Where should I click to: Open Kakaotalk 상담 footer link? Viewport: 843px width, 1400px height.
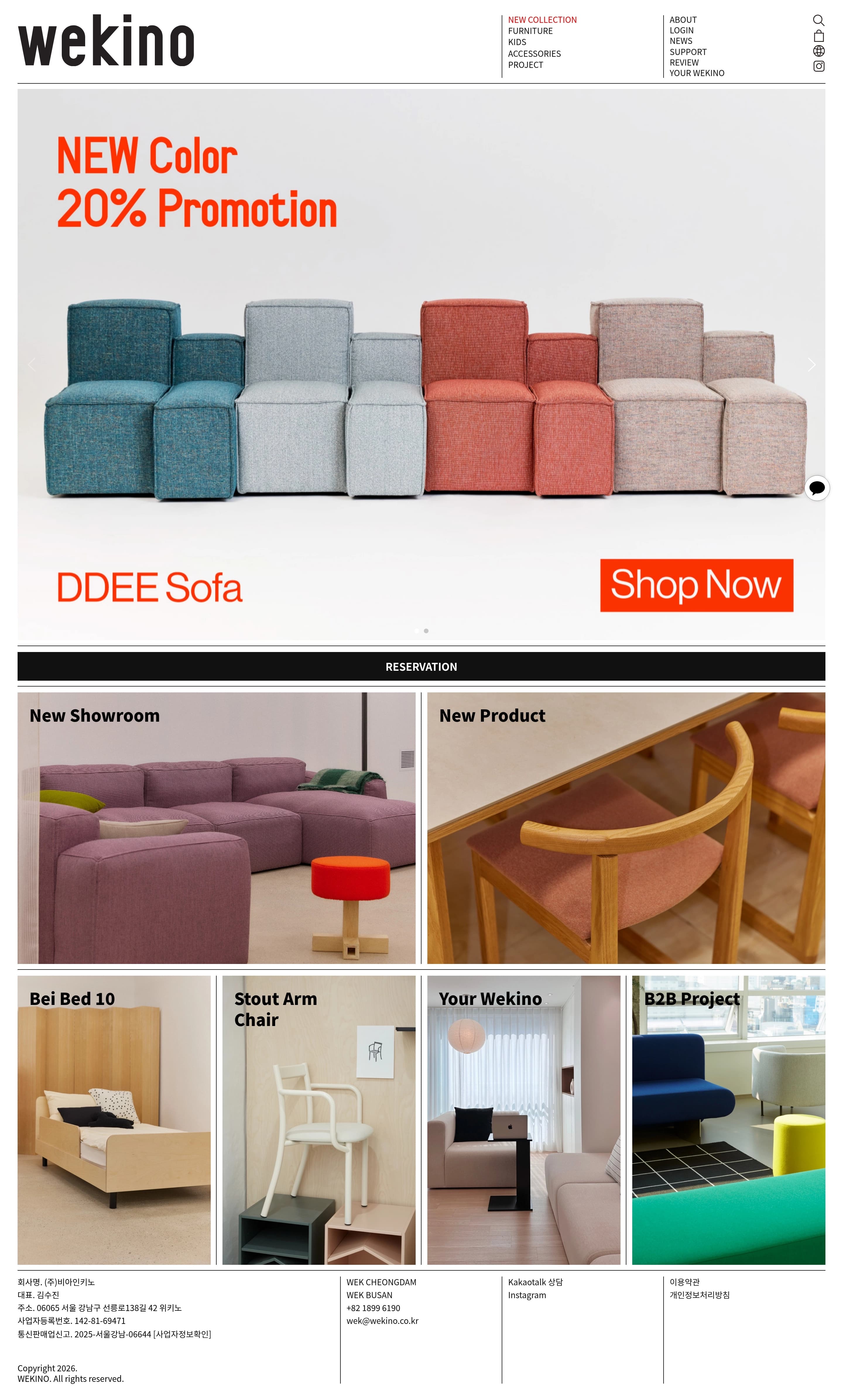[535, 1282]
